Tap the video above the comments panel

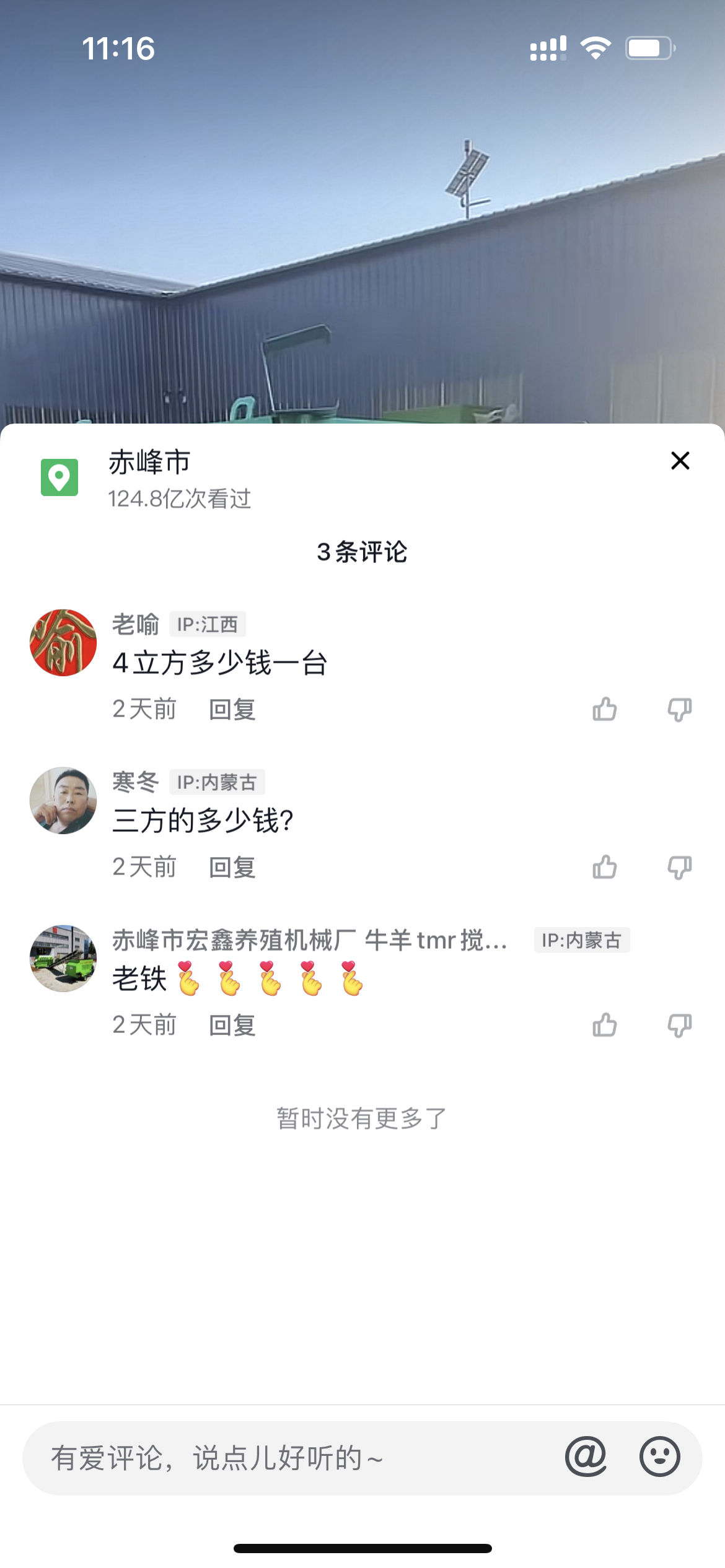pyautogui.click(x=362, y=248)
